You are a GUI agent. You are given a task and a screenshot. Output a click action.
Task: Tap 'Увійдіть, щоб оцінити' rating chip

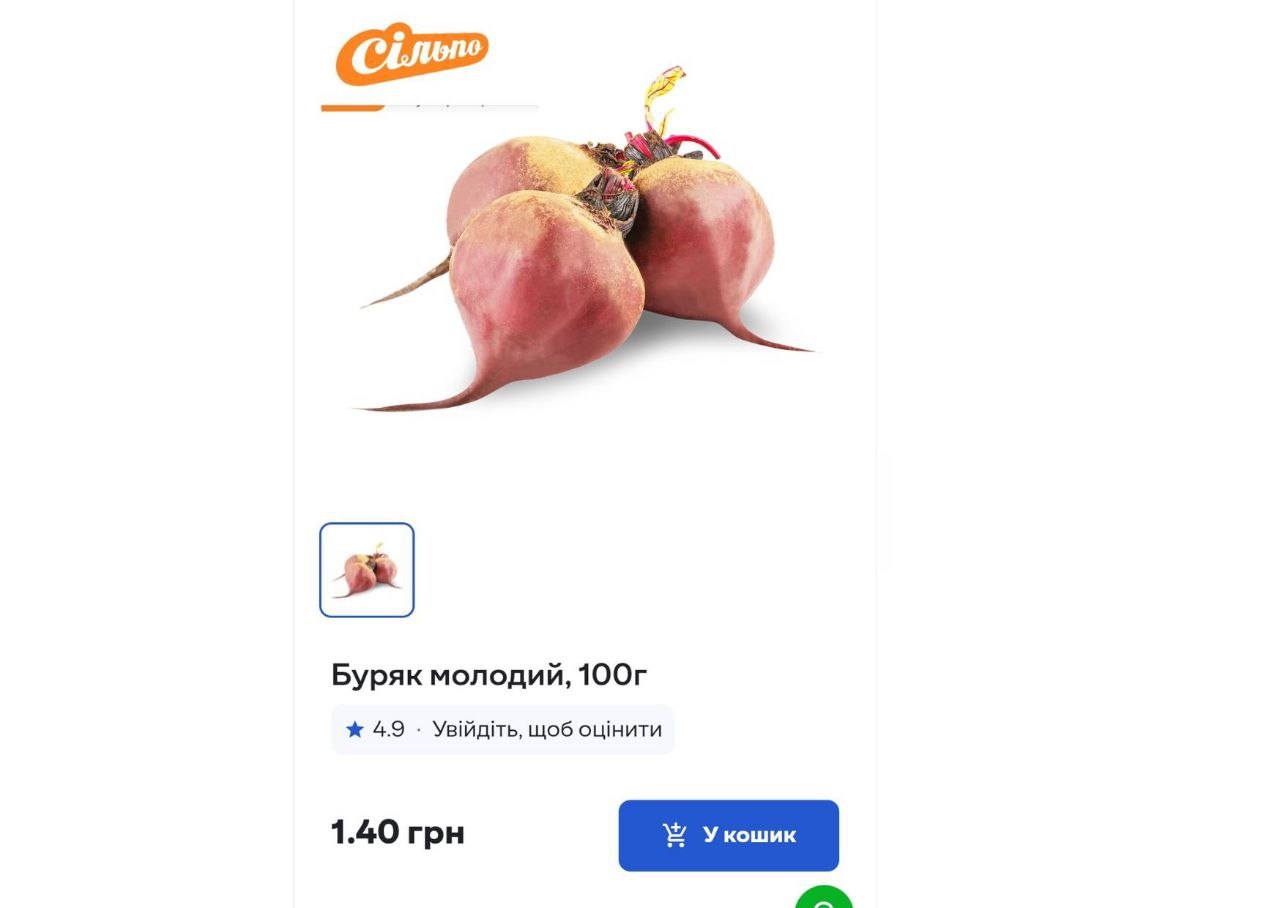click(x=546, y=729)
